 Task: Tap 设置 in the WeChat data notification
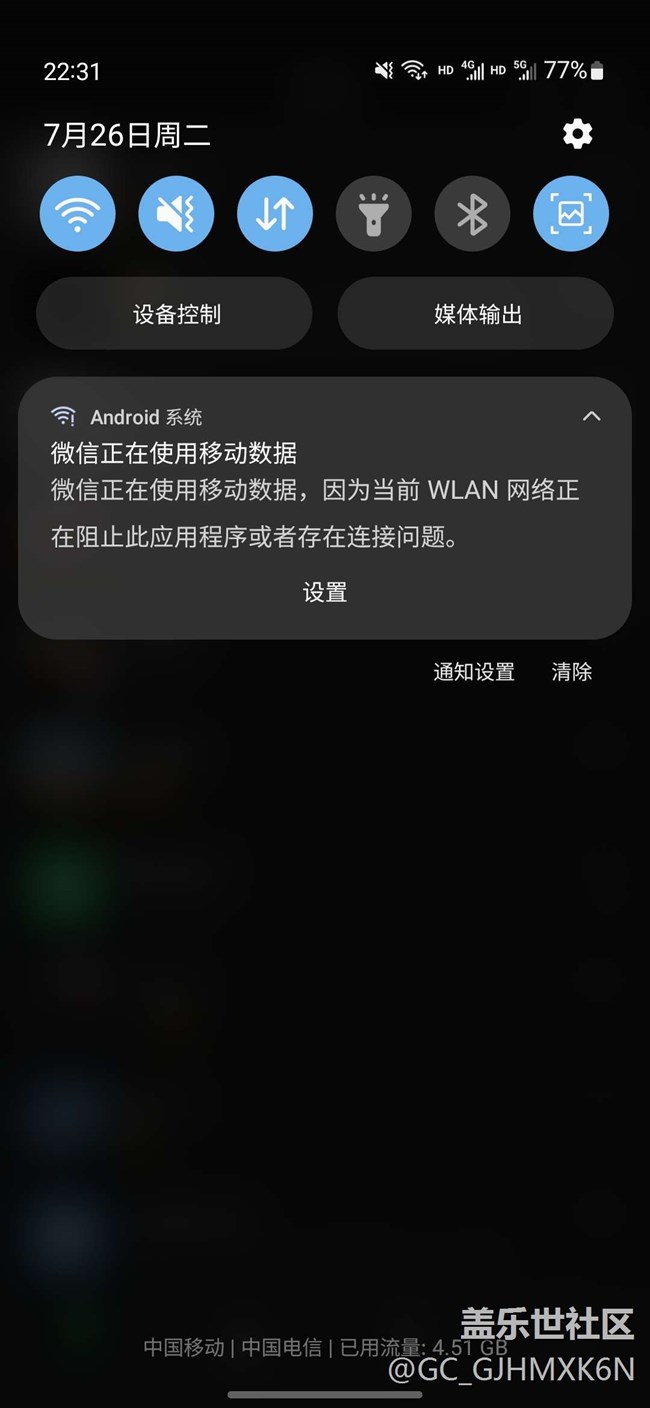point(325,593)
